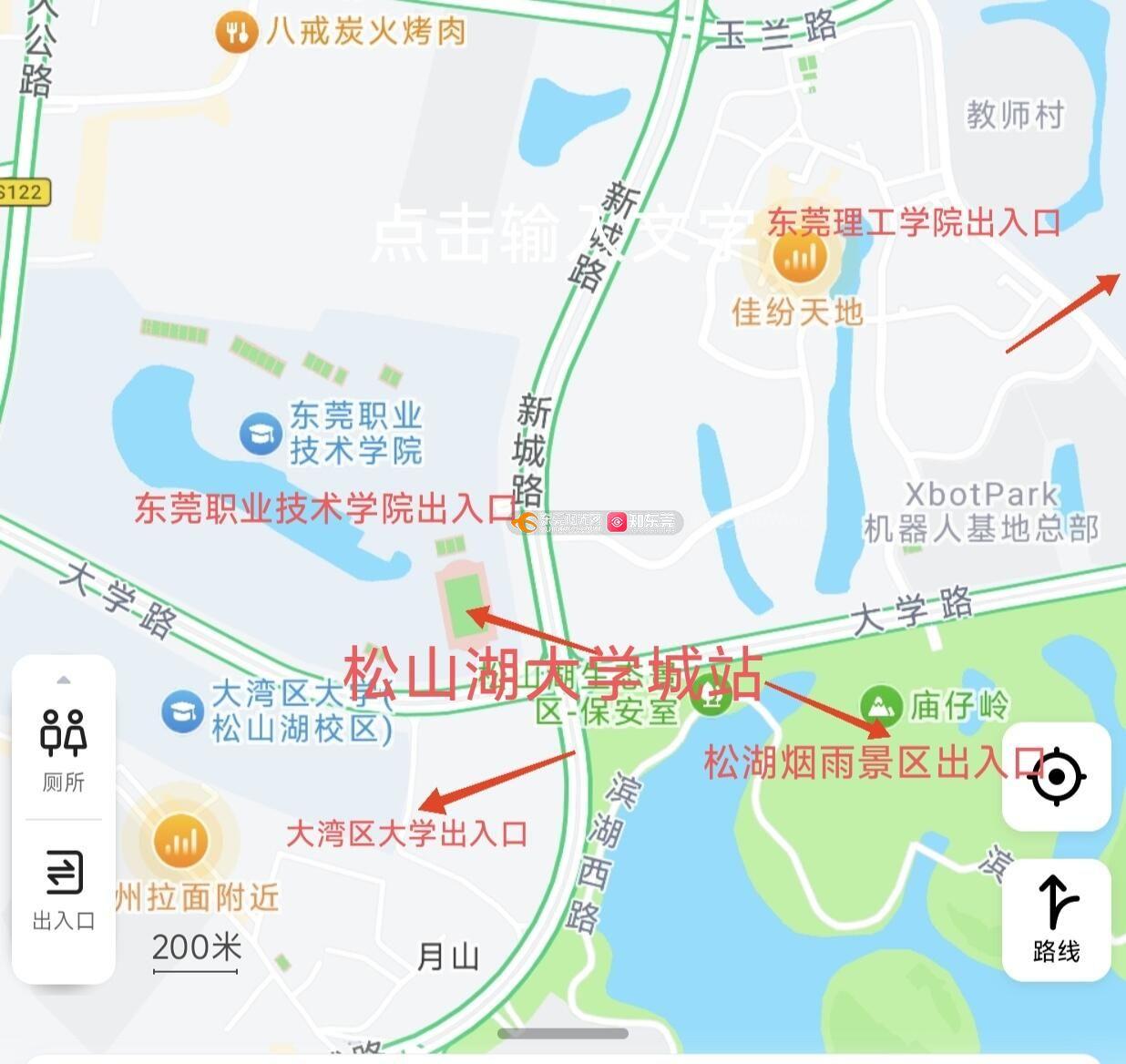1126x1064 pixels.
Task: Select the XbotPark机器人基地总部 label
Action: click(981, 511)
